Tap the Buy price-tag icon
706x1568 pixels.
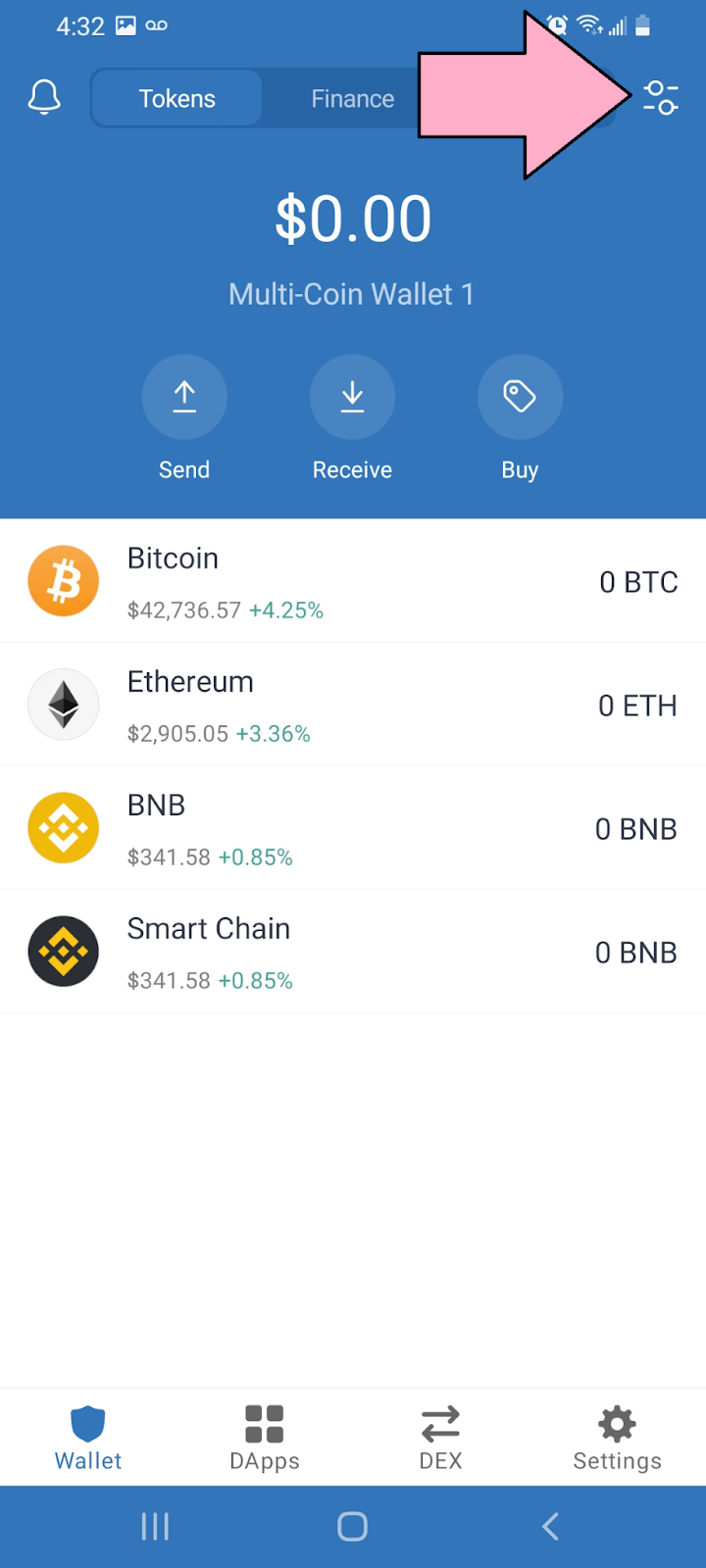pyautogui.click(x=520, y=397)
